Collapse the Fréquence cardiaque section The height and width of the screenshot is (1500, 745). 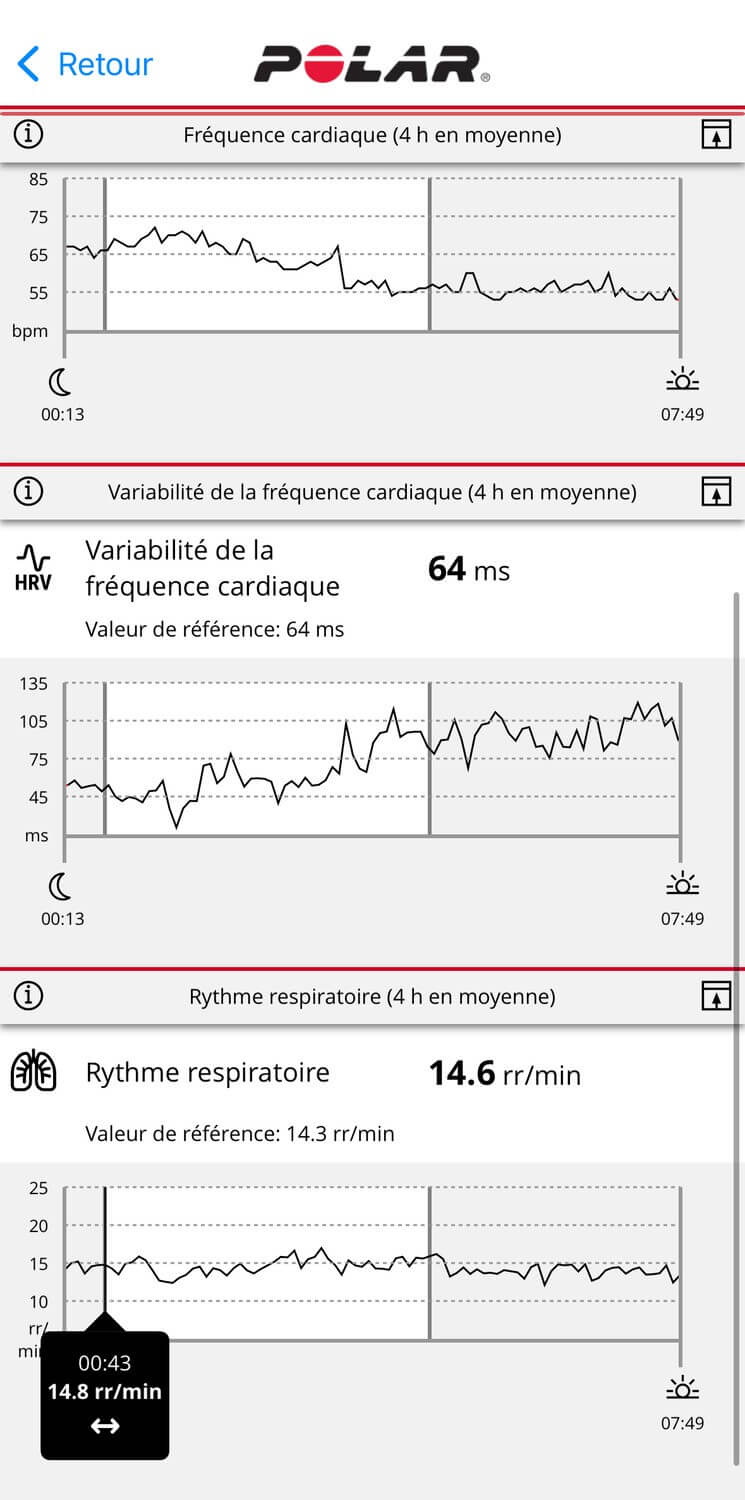click(x=715, y=134)
